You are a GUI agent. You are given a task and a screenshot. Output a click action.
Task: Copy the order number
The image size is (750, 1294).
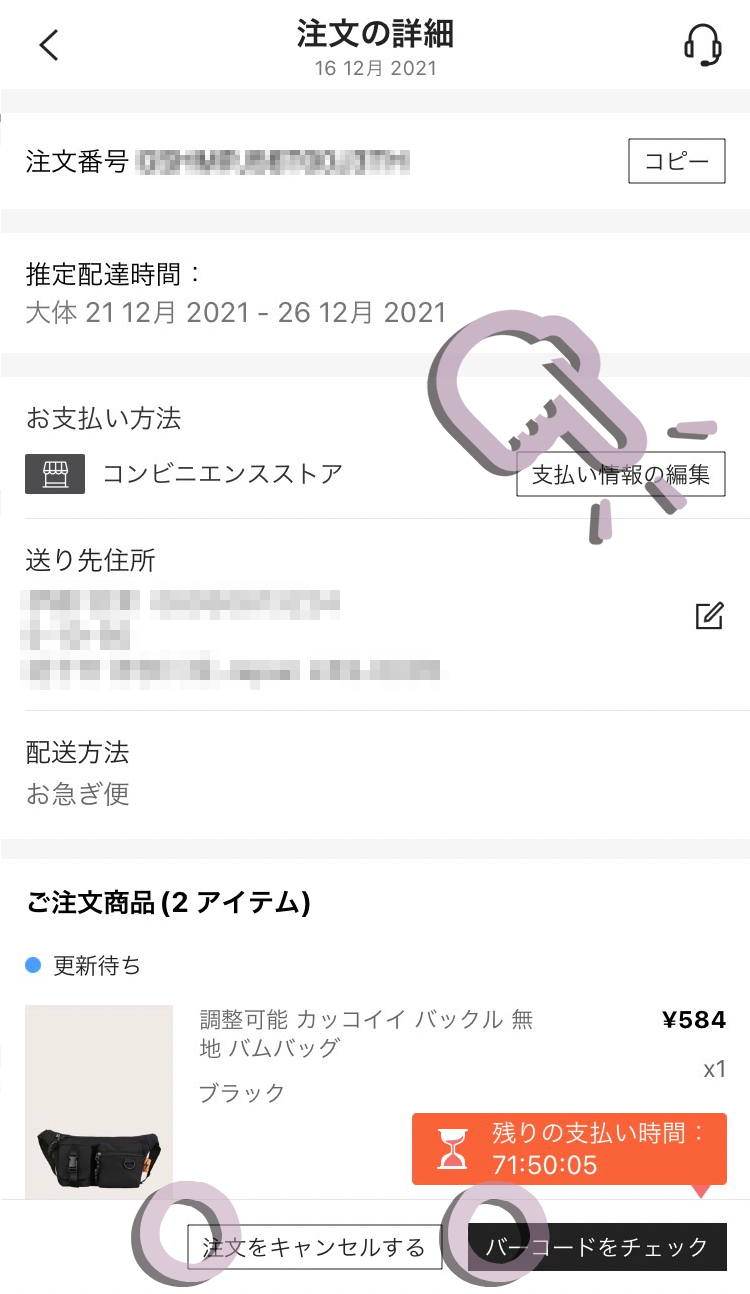coord(676,162)
